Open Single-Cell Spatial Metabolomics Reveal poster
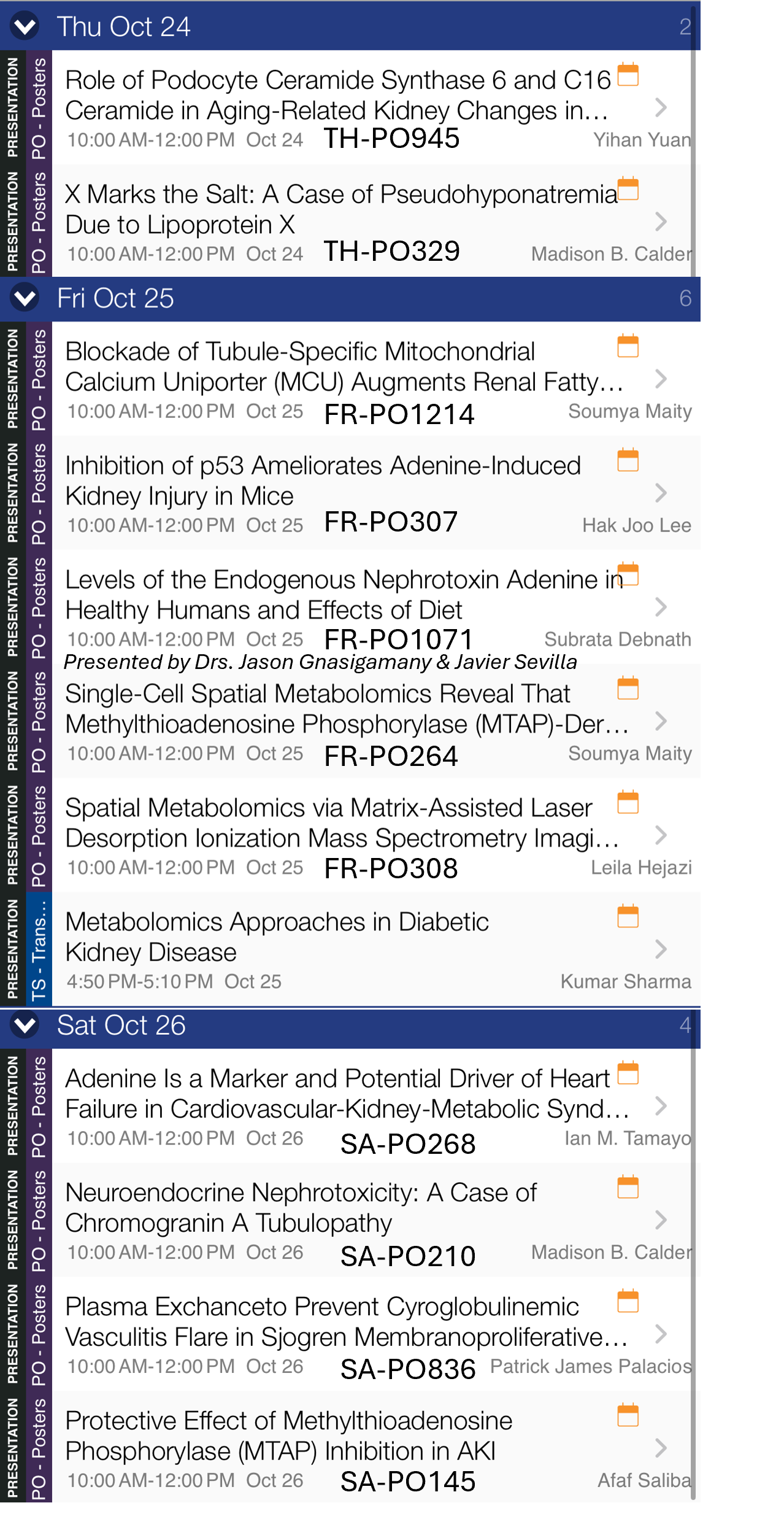784x1519 pixels. coord(376,721)
